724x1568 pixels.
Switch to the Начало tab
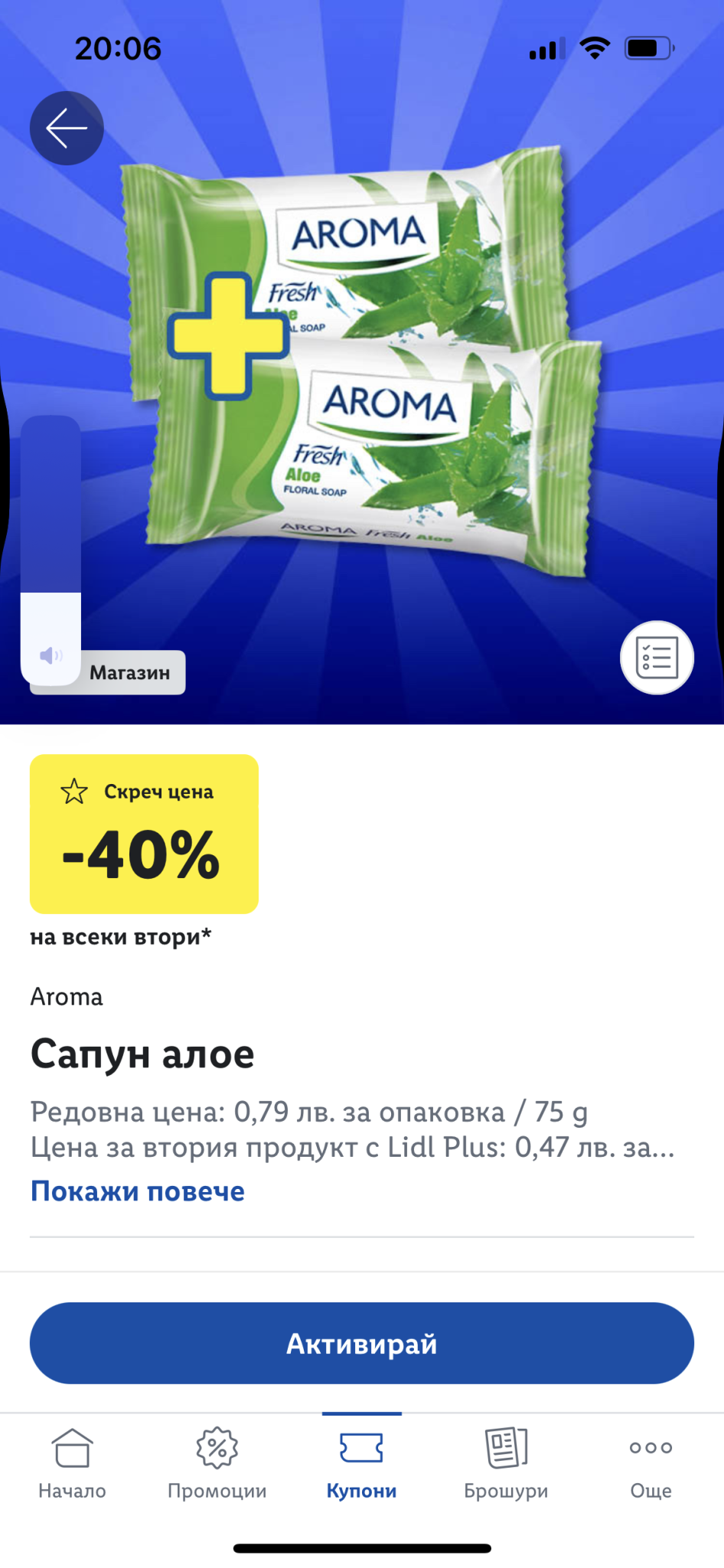coord(72,1463)
